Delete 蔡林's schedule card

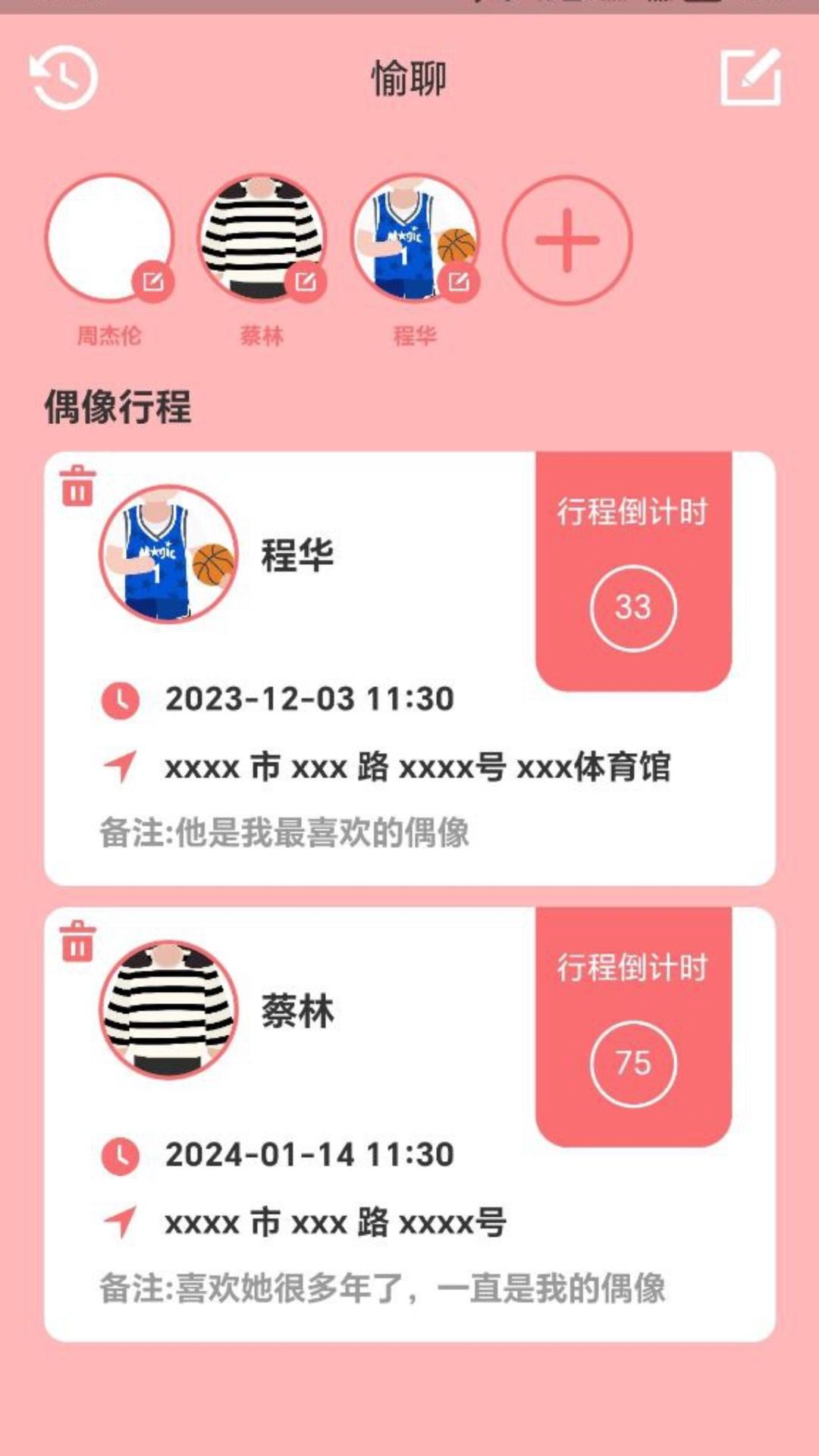coord(77,941)
